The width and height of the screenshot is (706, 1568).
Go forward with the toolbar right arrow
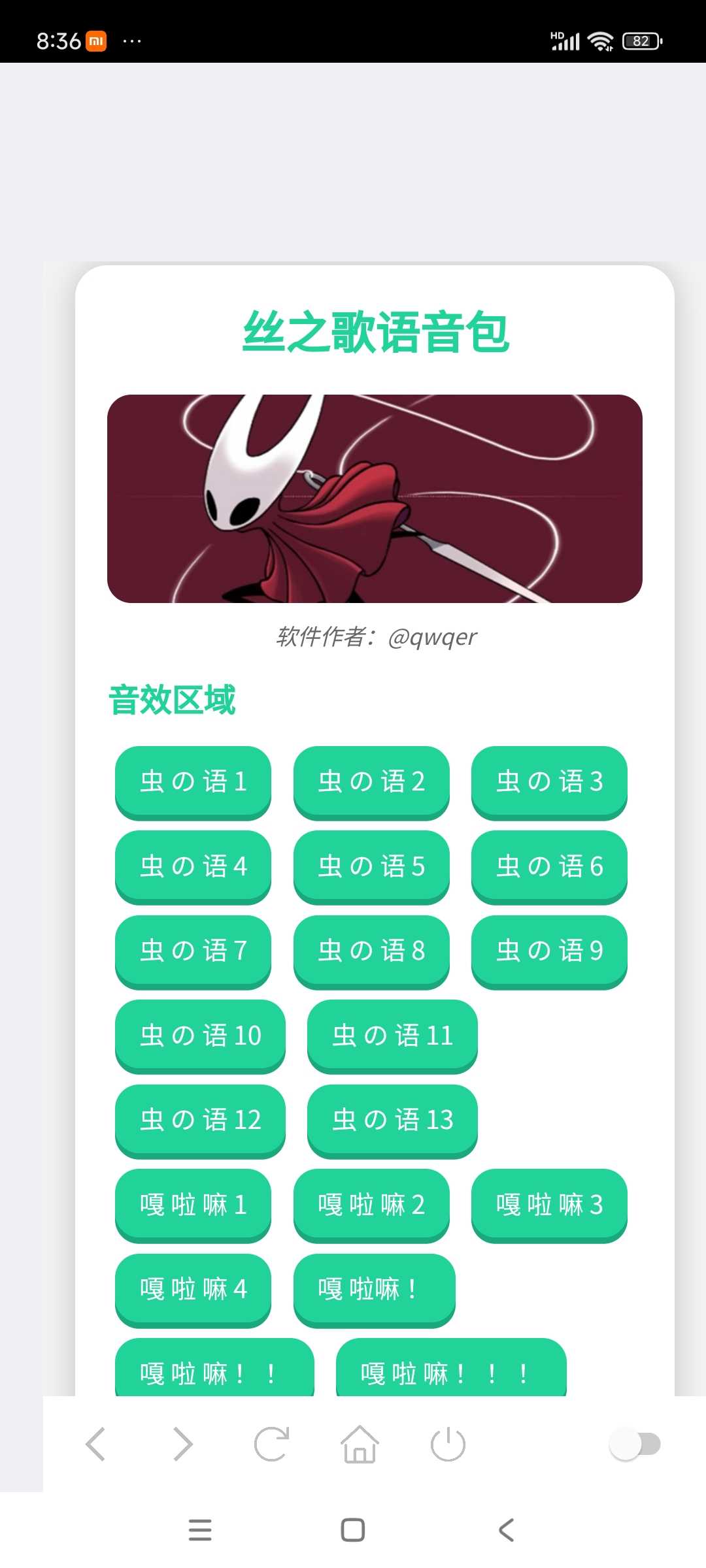(183, 1444)
